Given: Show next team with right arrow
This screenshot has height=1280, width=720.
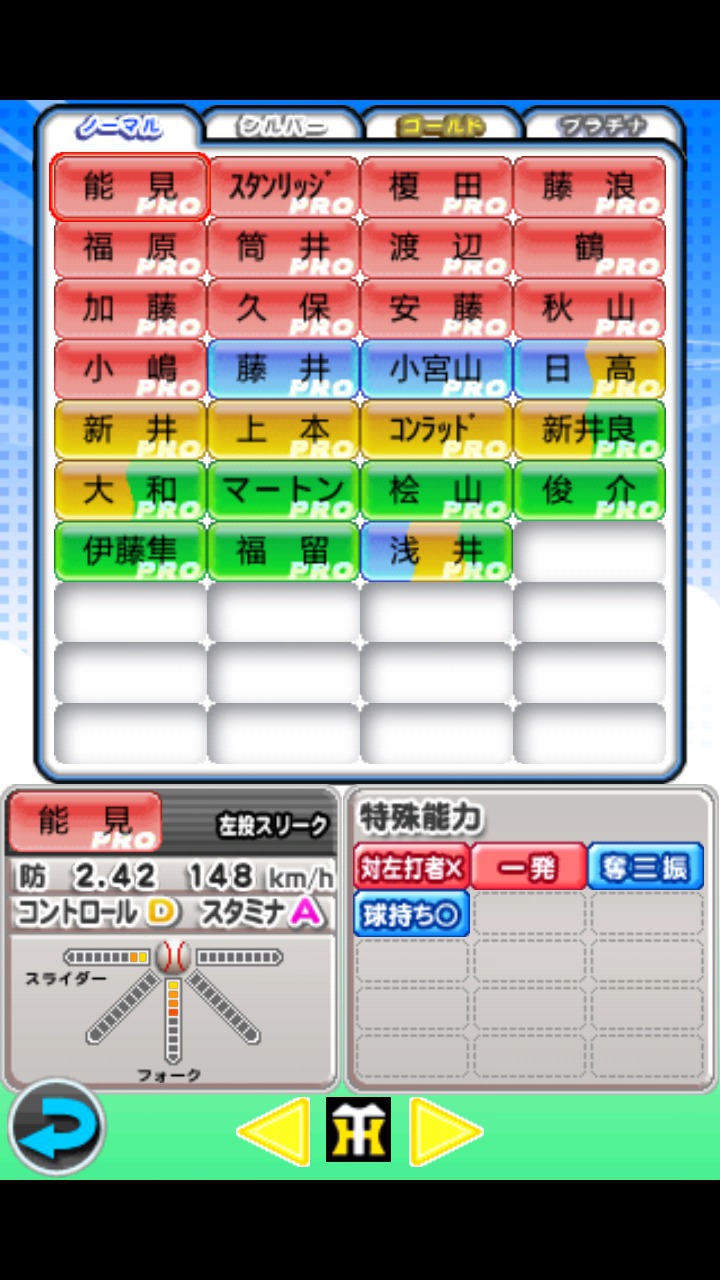Looking at the screenshot, I should click(445, 1131).
